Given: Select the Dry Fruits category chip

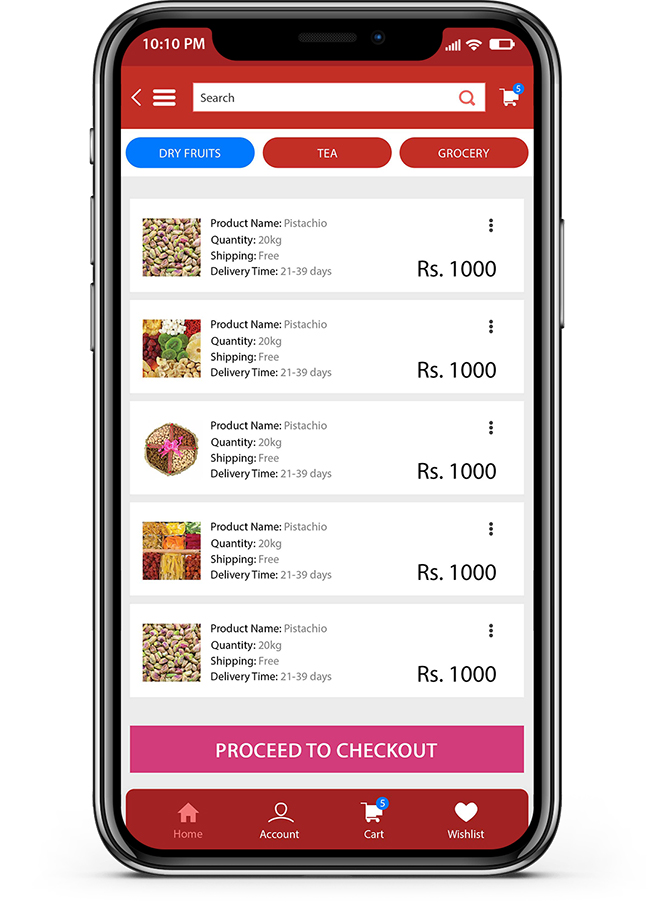Looking at the screenshot, I should (190, 153).
